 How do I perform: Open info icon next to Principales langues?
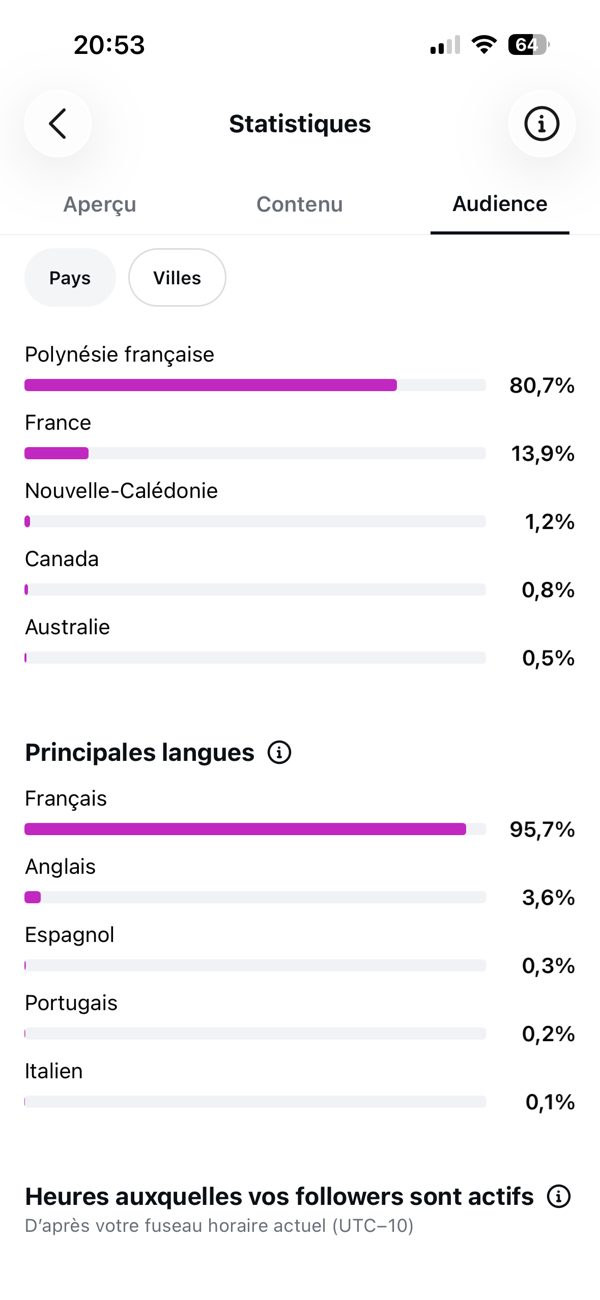click(x=280, y=752)
